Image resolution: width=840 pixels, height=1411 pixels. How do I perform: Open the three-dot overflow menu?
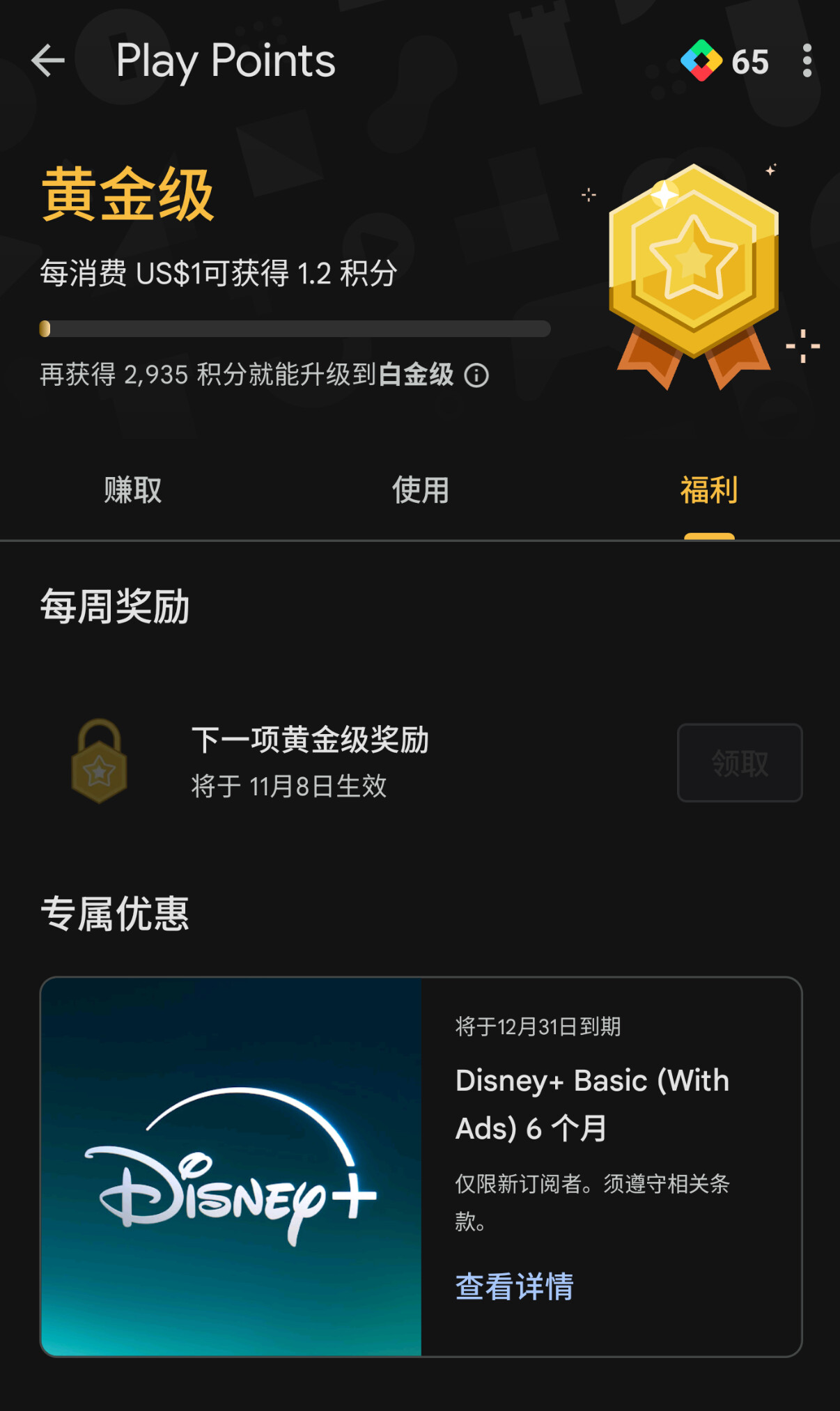click(807, 61)
